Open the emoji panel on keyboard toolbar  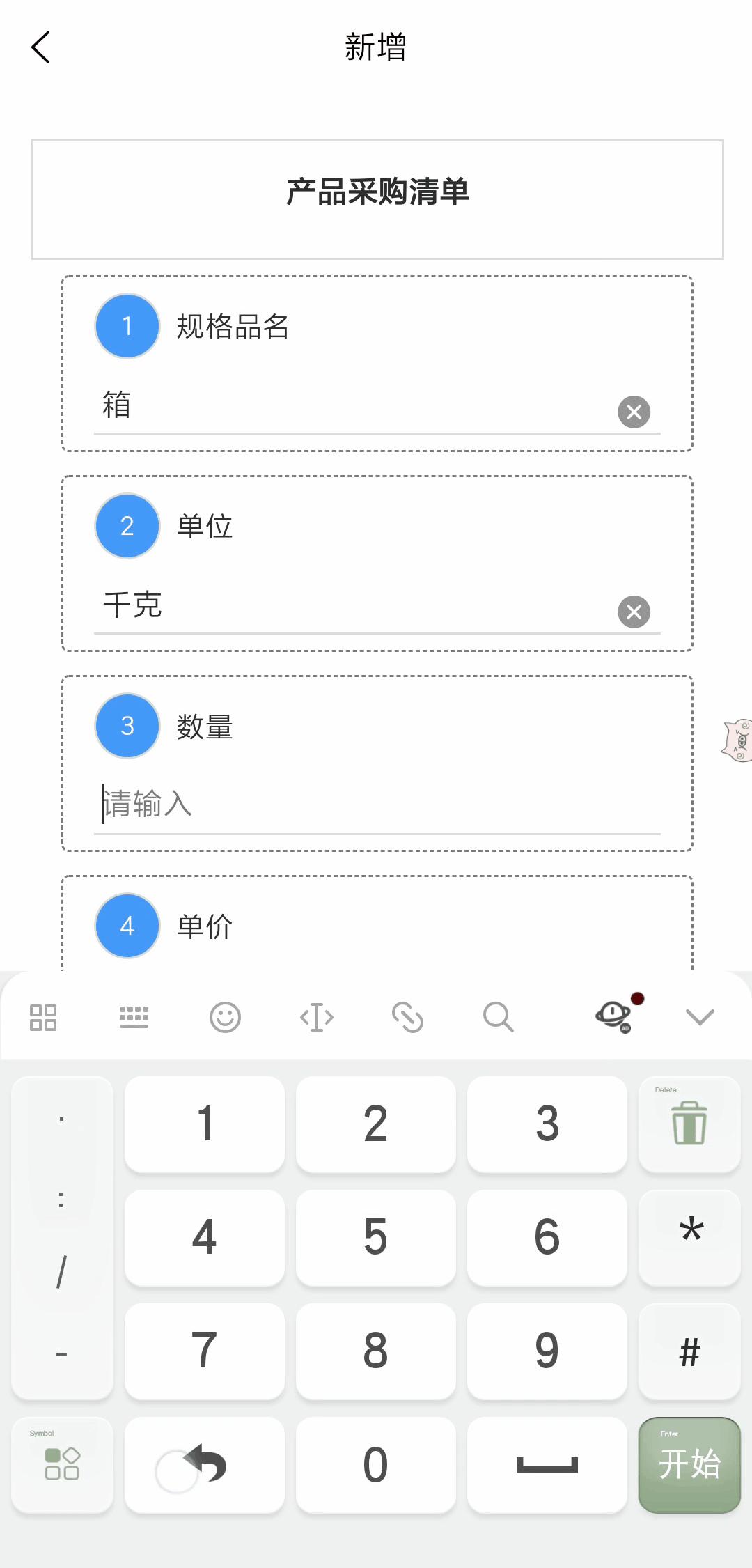[x=225, y=1017]
